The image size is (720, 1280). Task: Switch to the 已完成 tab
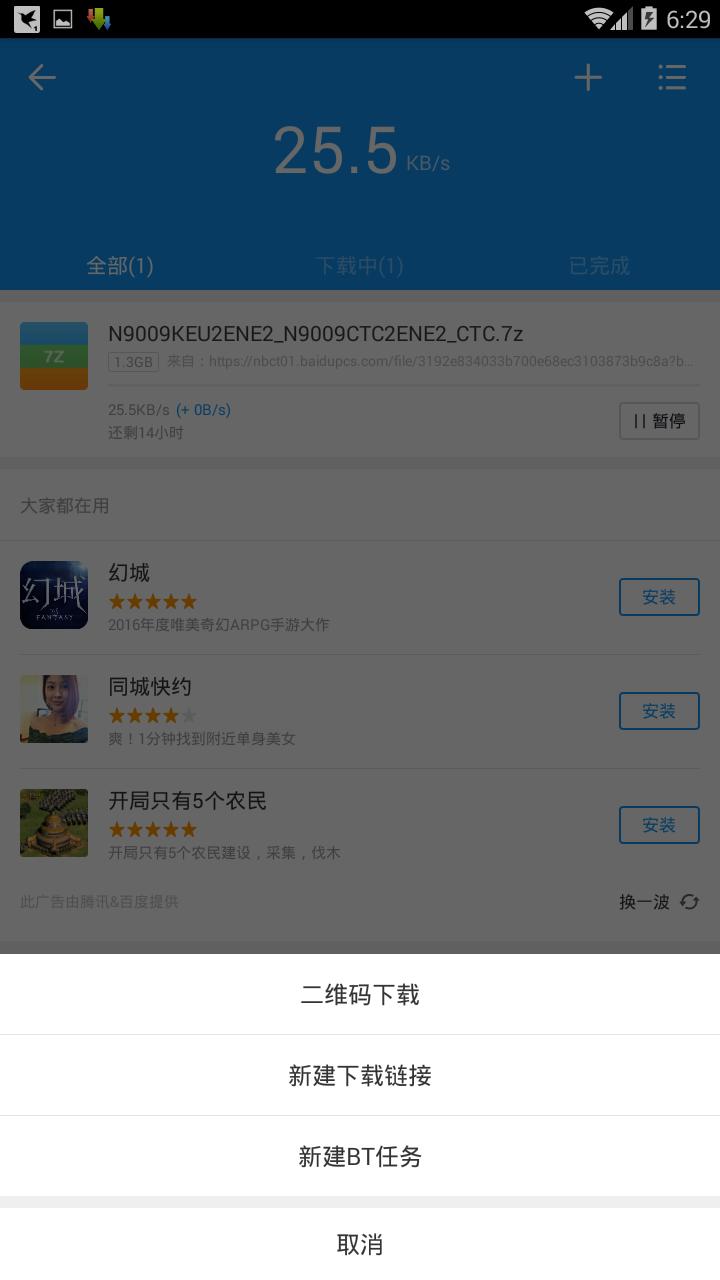(599, 266)
